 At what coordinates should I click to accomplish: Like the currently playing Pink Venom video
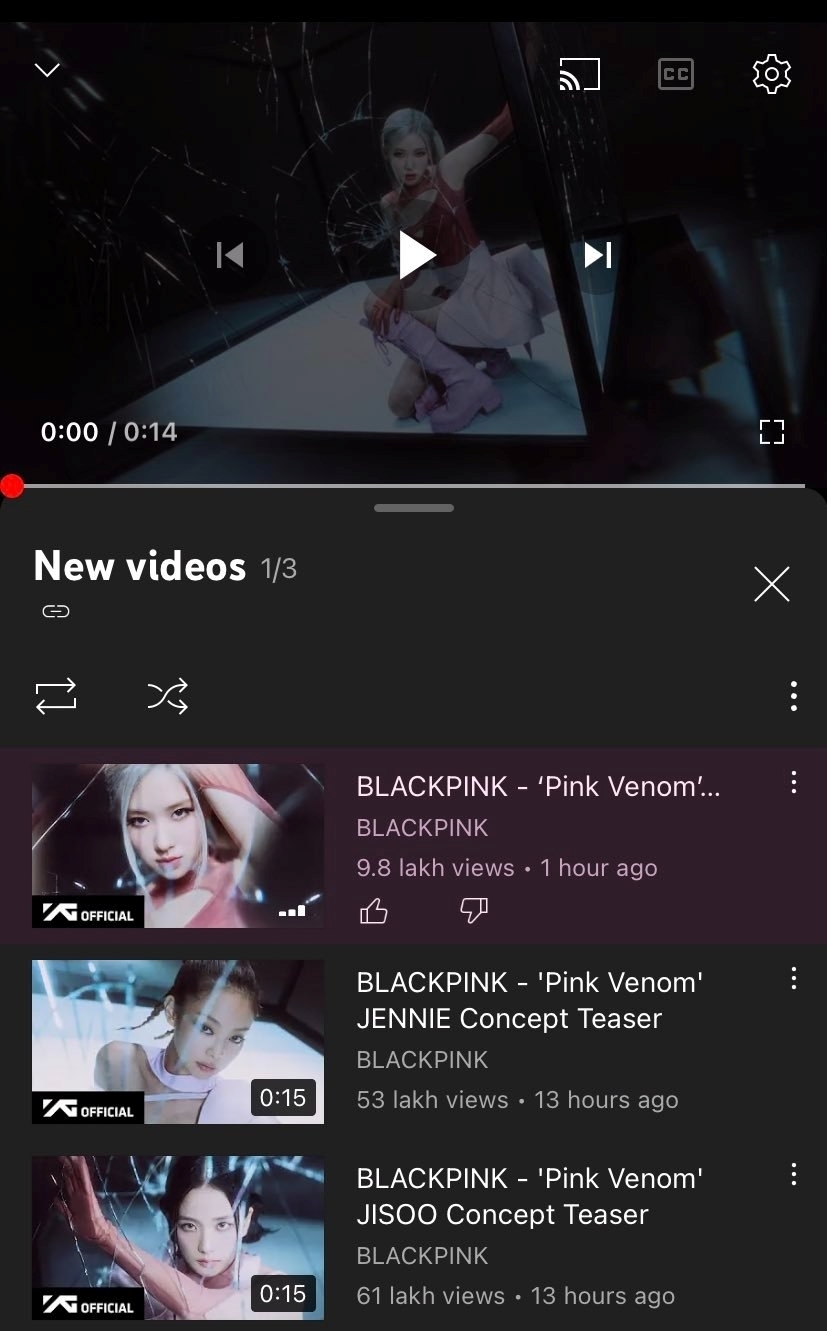[x=373, y=910]
